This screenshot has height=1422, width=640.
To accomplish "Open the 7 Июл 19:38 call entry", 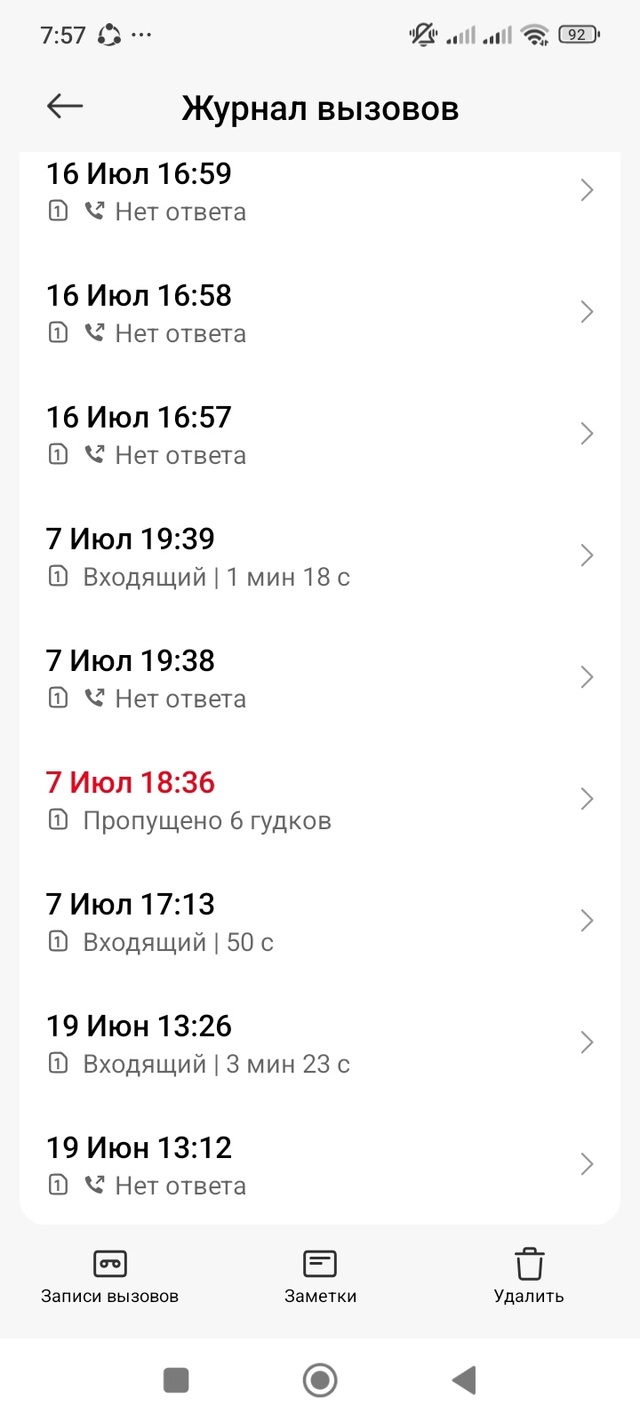I will coord(320,679).
